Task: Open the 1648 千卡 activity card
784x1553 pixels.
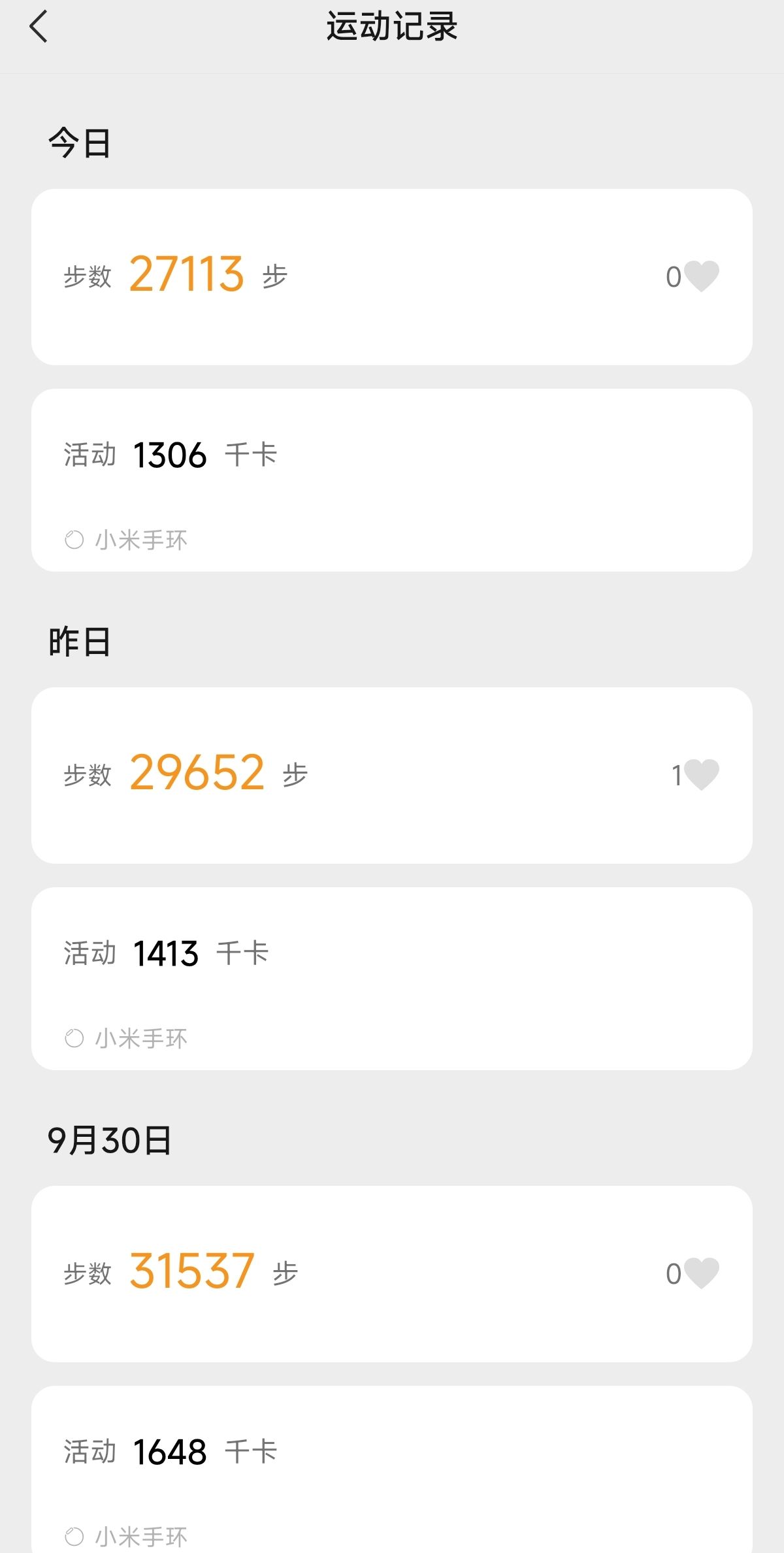Action: [392, 1470]
